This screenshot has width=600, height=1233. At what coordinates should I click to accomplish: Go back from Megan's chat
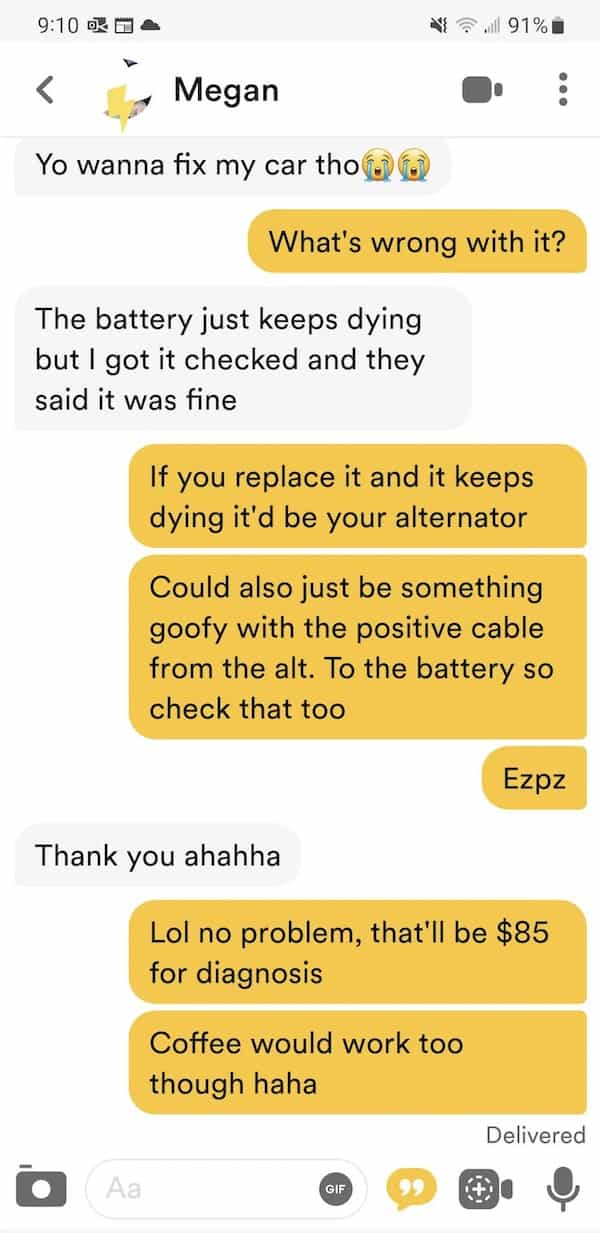point(44,90)
